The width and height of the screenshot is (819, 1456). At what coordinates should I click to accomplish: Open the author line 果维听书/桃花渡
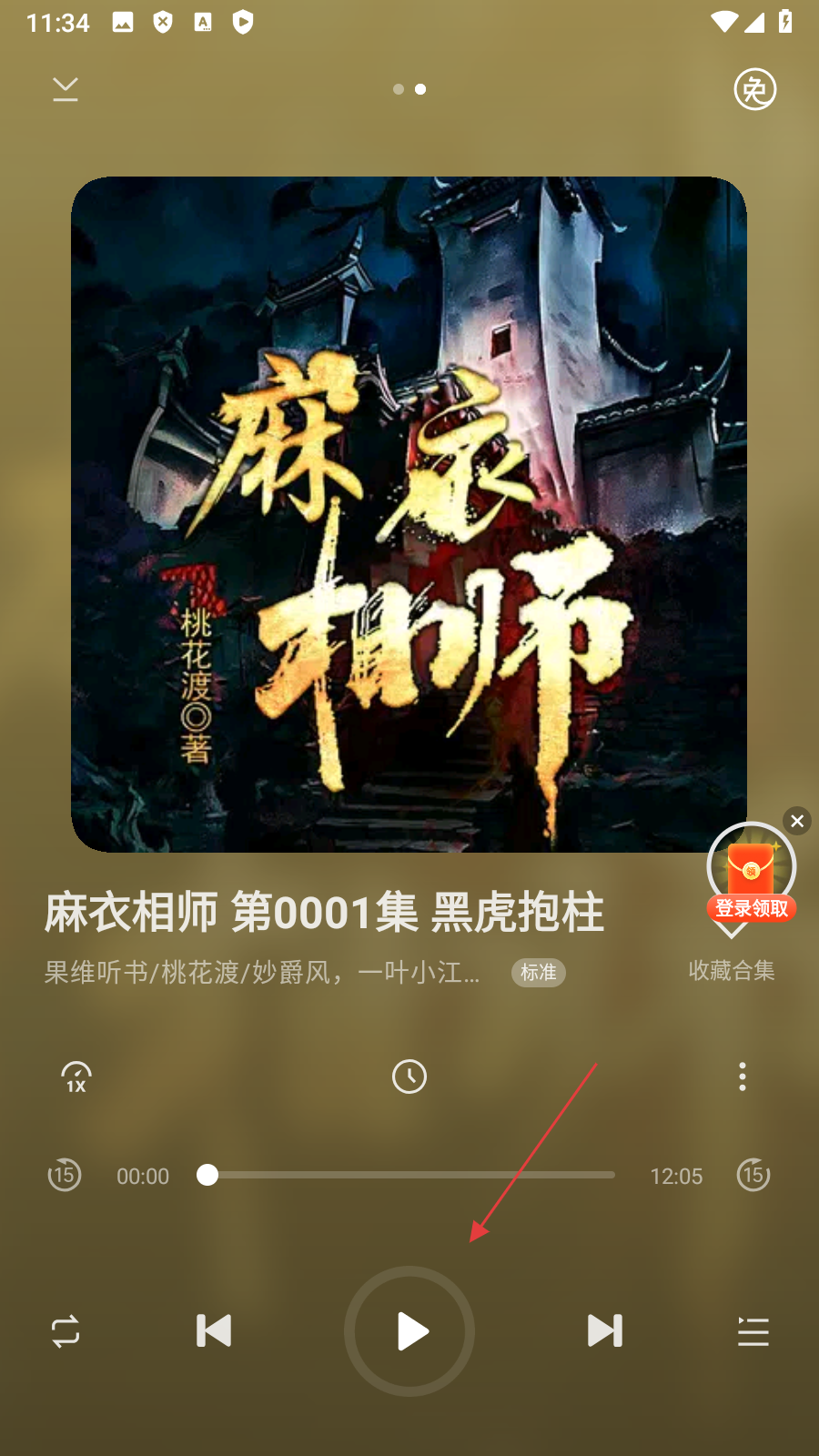(x=262, y=973)
